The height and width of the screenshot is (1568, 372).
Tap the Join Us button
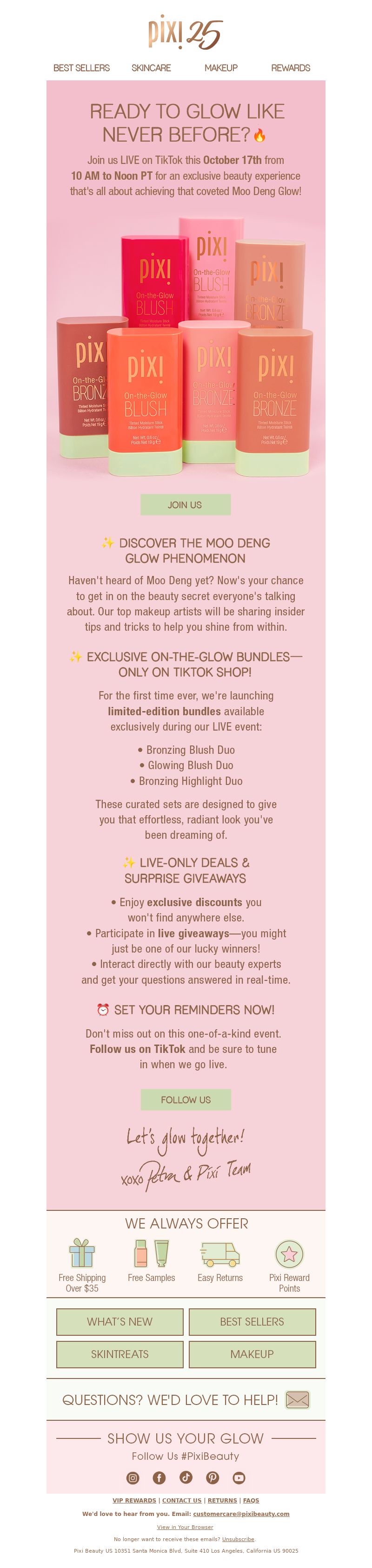pyautogui.click(x=186, y=504)
